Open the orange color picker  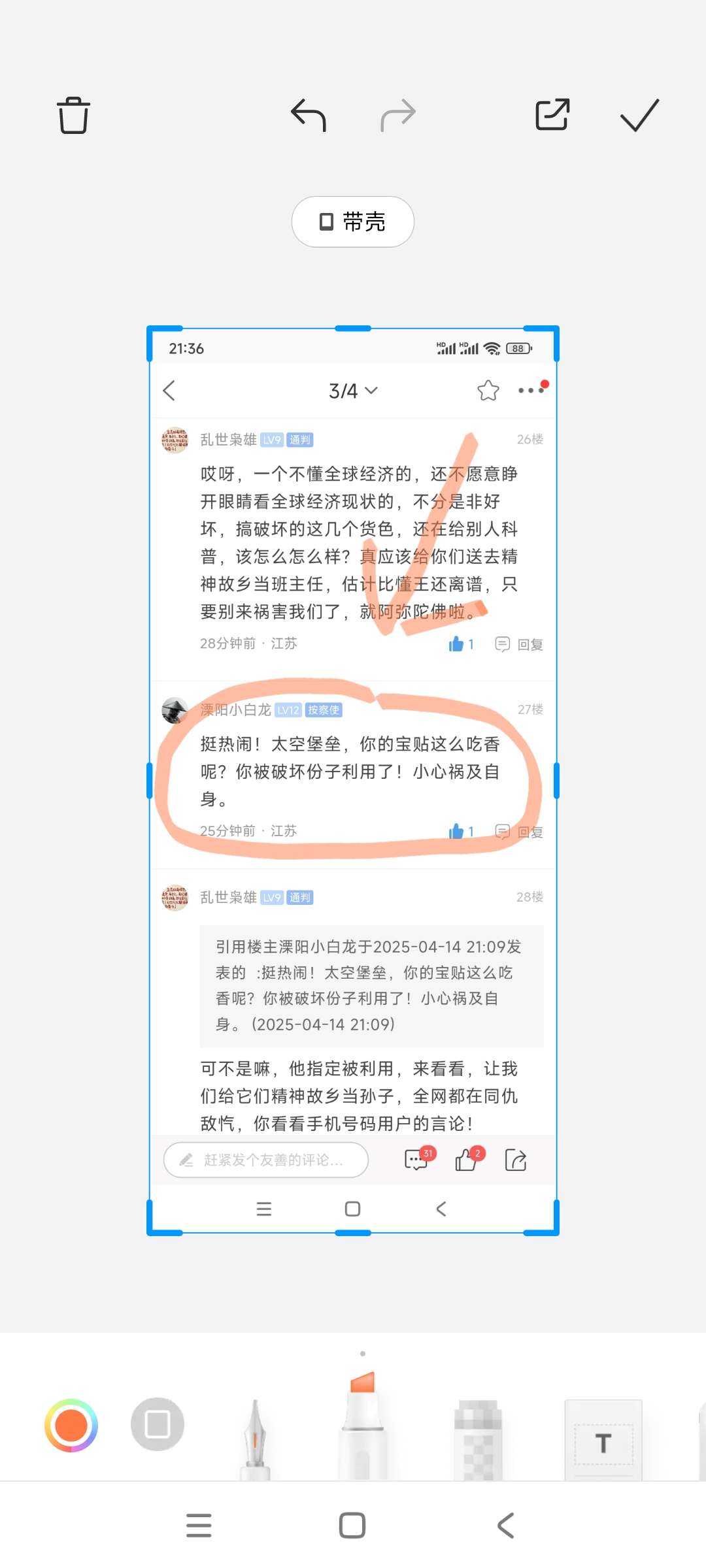(71, 1425)
